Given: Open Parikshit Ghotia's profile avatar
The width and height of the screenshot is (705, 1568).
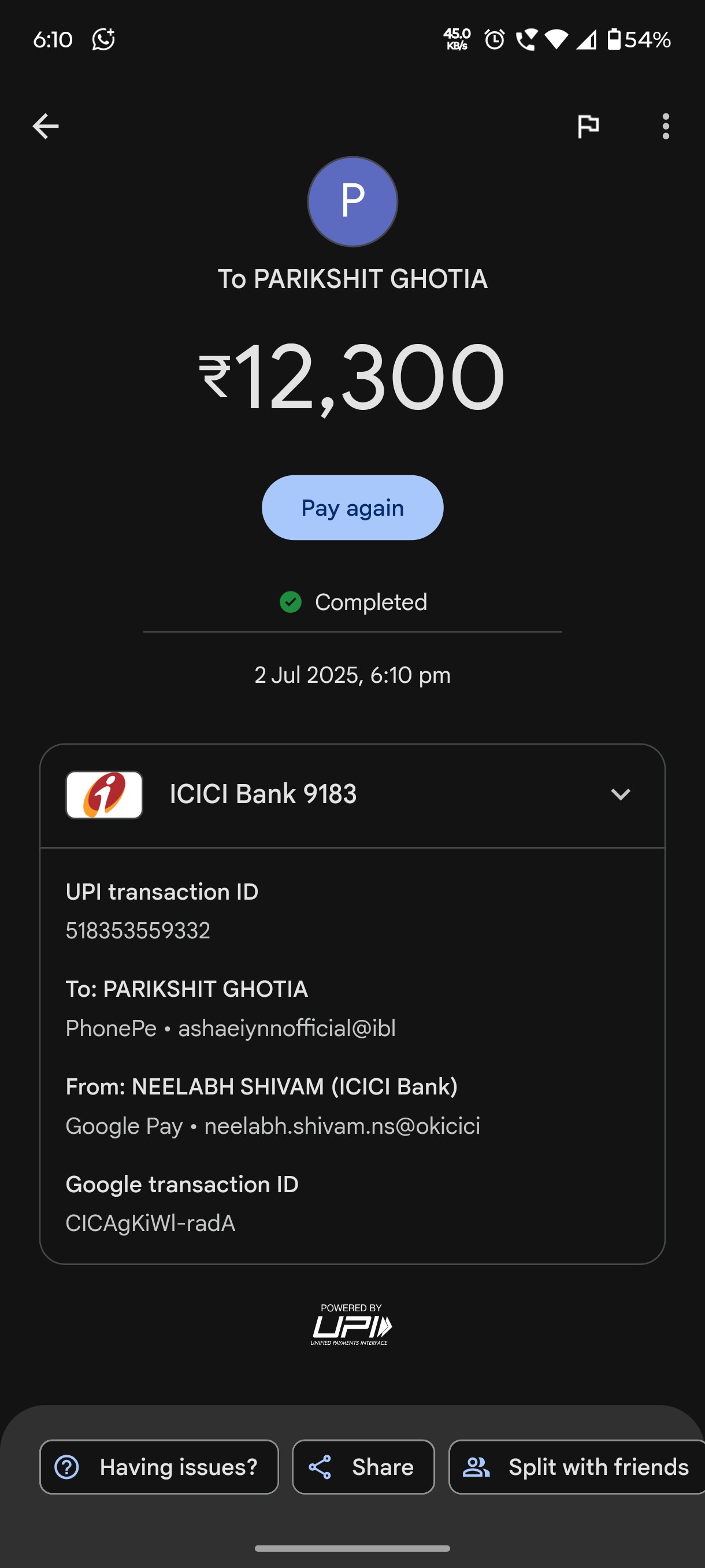Looking at the screenshot, I should pos(352,201).
